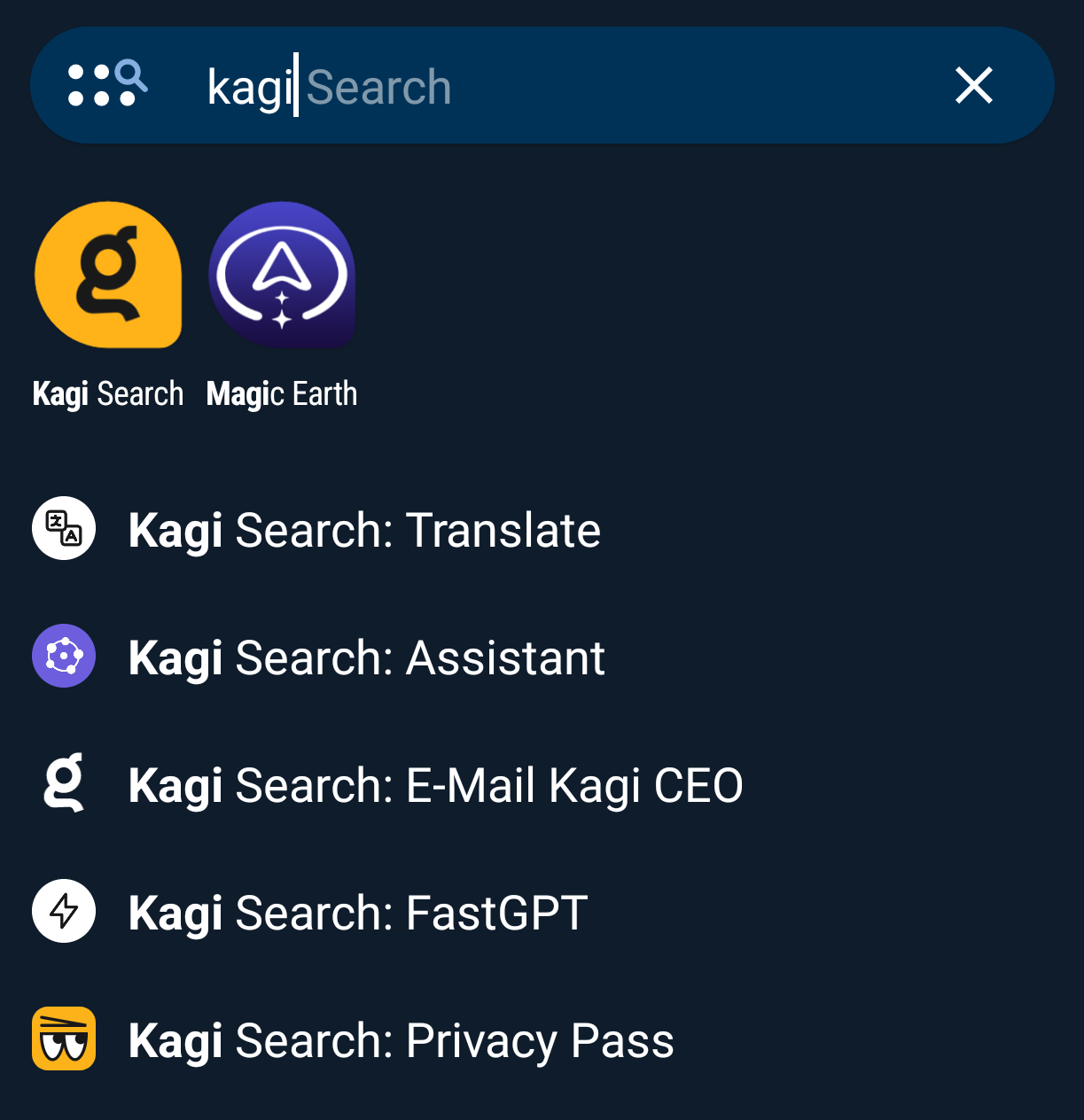Open Kagi Search: Assistant shortcut
The width and height of the screenshot is (1084, 1120).
366,657
